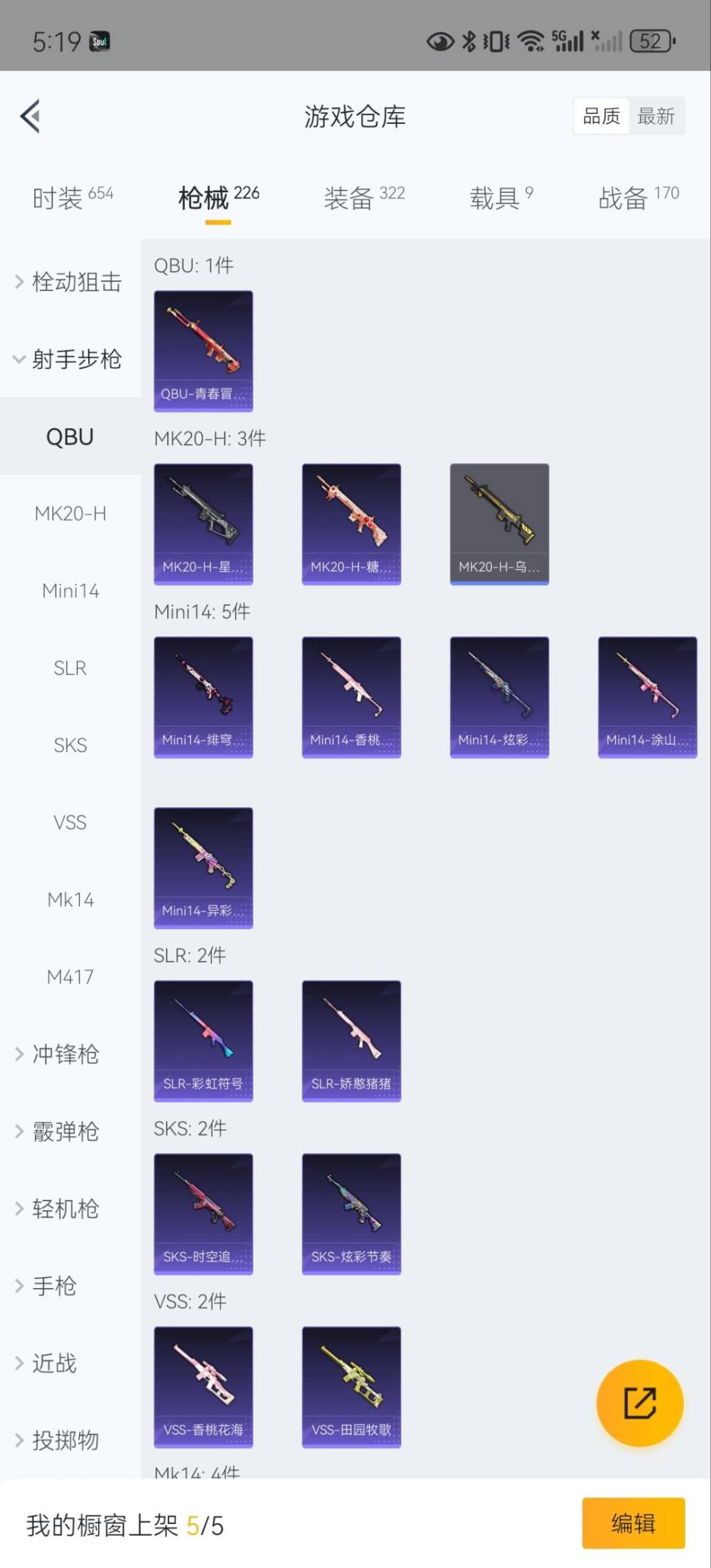711x1568 pixels.
Task: Sort warehouse by 最新
Action: [656, 117]
